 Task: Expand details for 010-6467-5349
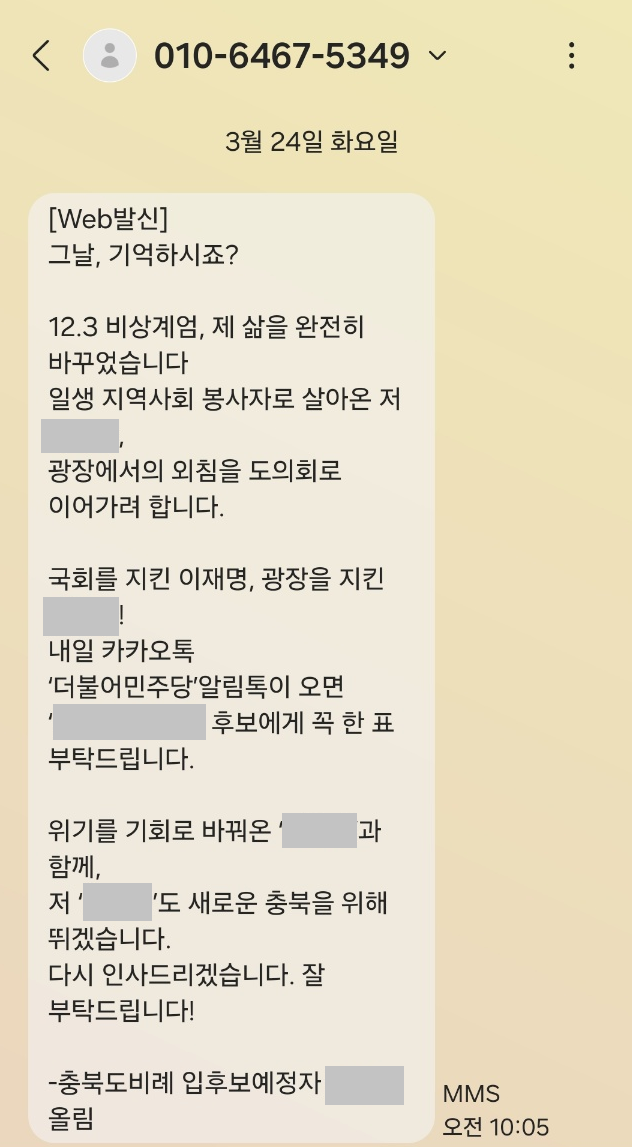point(437,56)
